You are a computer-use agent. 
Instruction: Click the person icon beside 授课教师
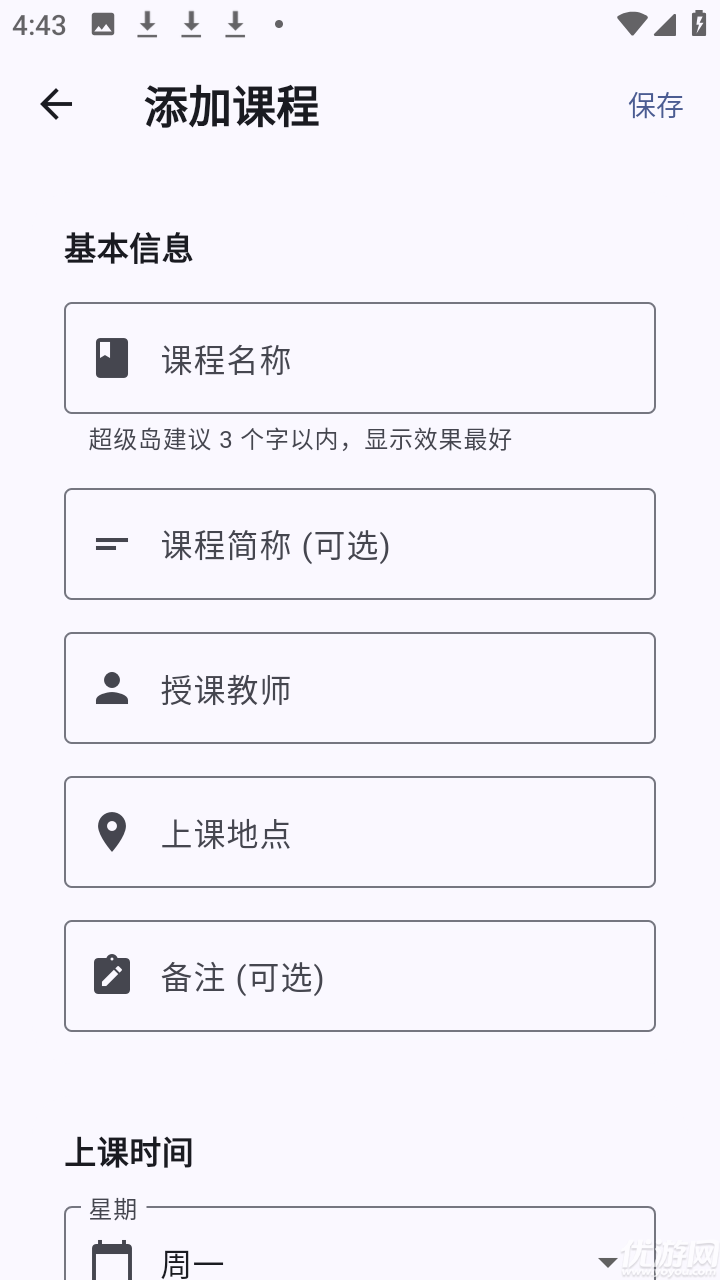[111, 687]
